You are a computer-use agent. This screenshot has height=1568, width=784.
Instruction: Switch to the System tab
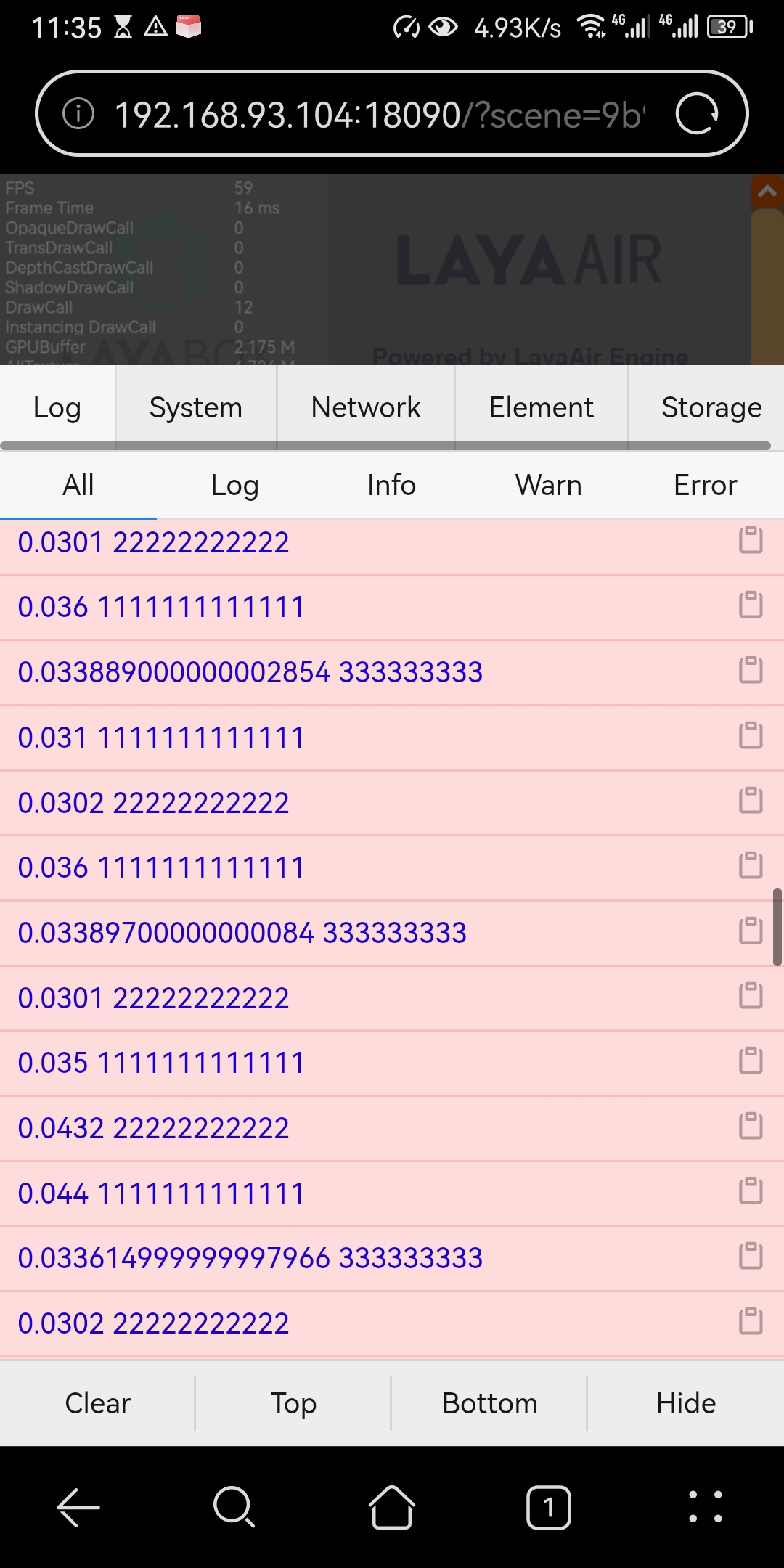coord(196,407)
